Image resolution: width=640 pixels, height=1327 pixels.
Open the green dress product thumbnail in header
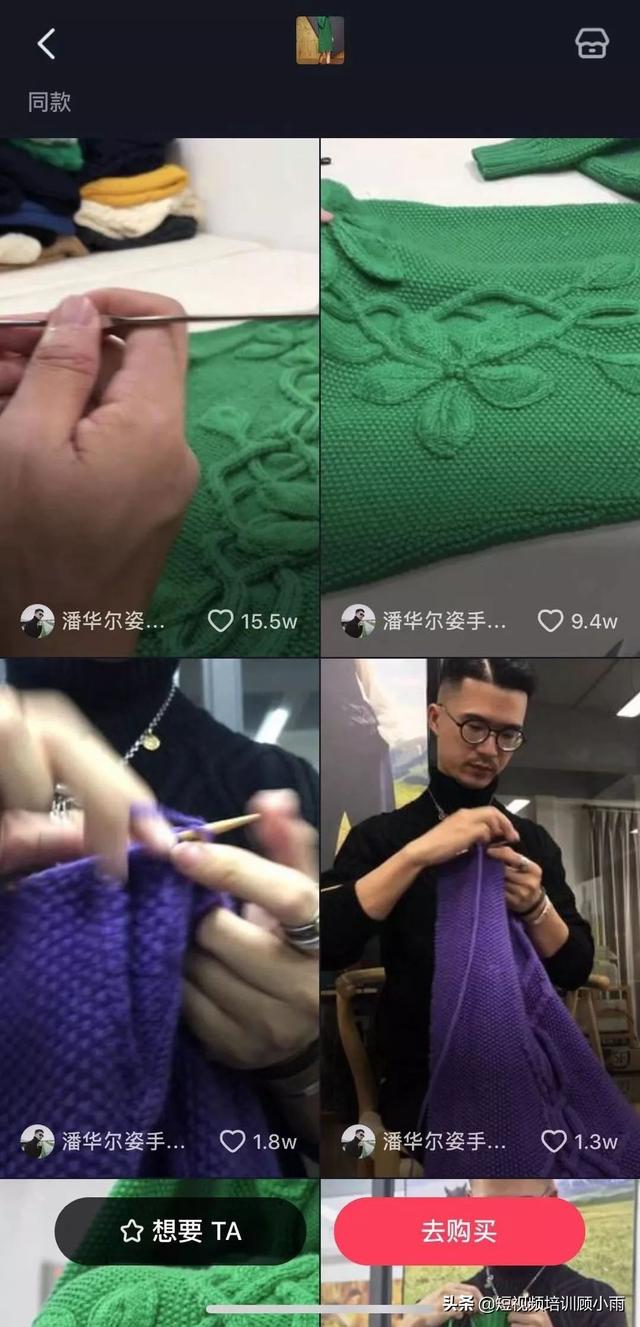tap(320, 41)
